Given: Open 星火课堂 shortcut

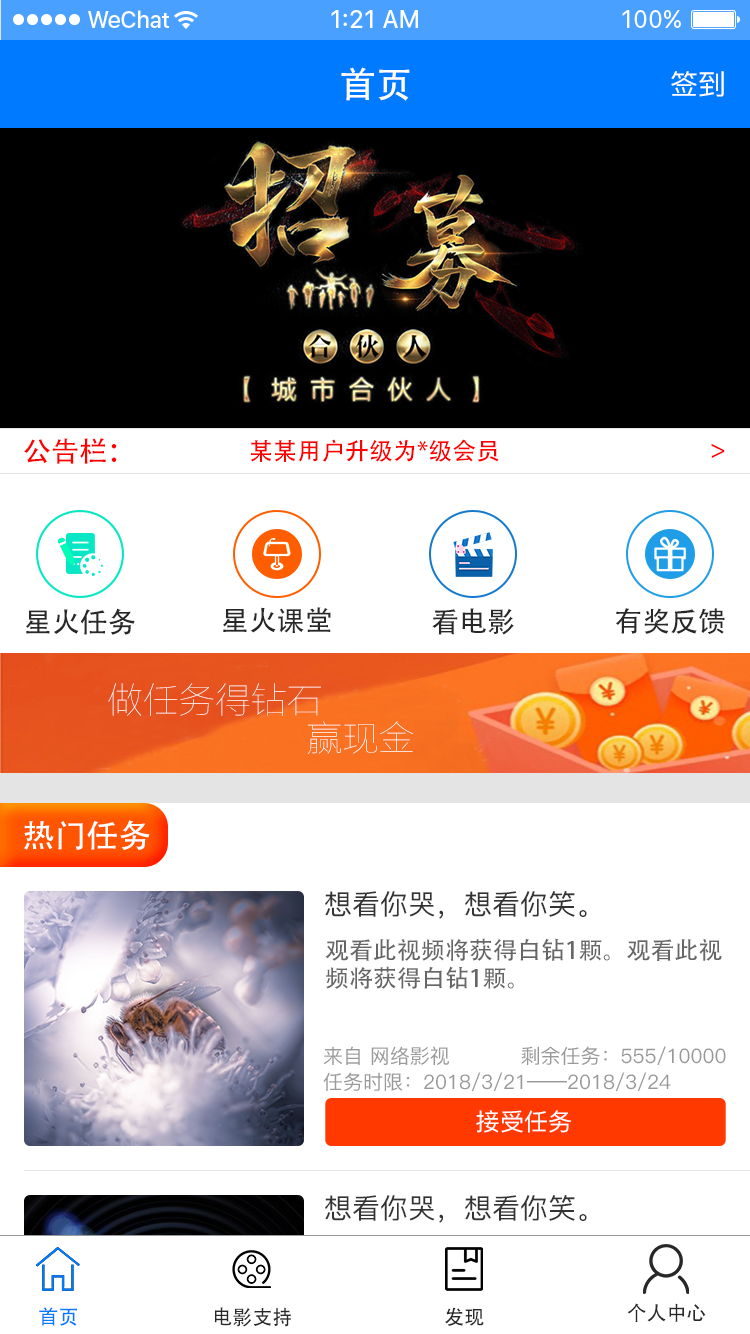Looking at the screenshot, I should [277, 573].
